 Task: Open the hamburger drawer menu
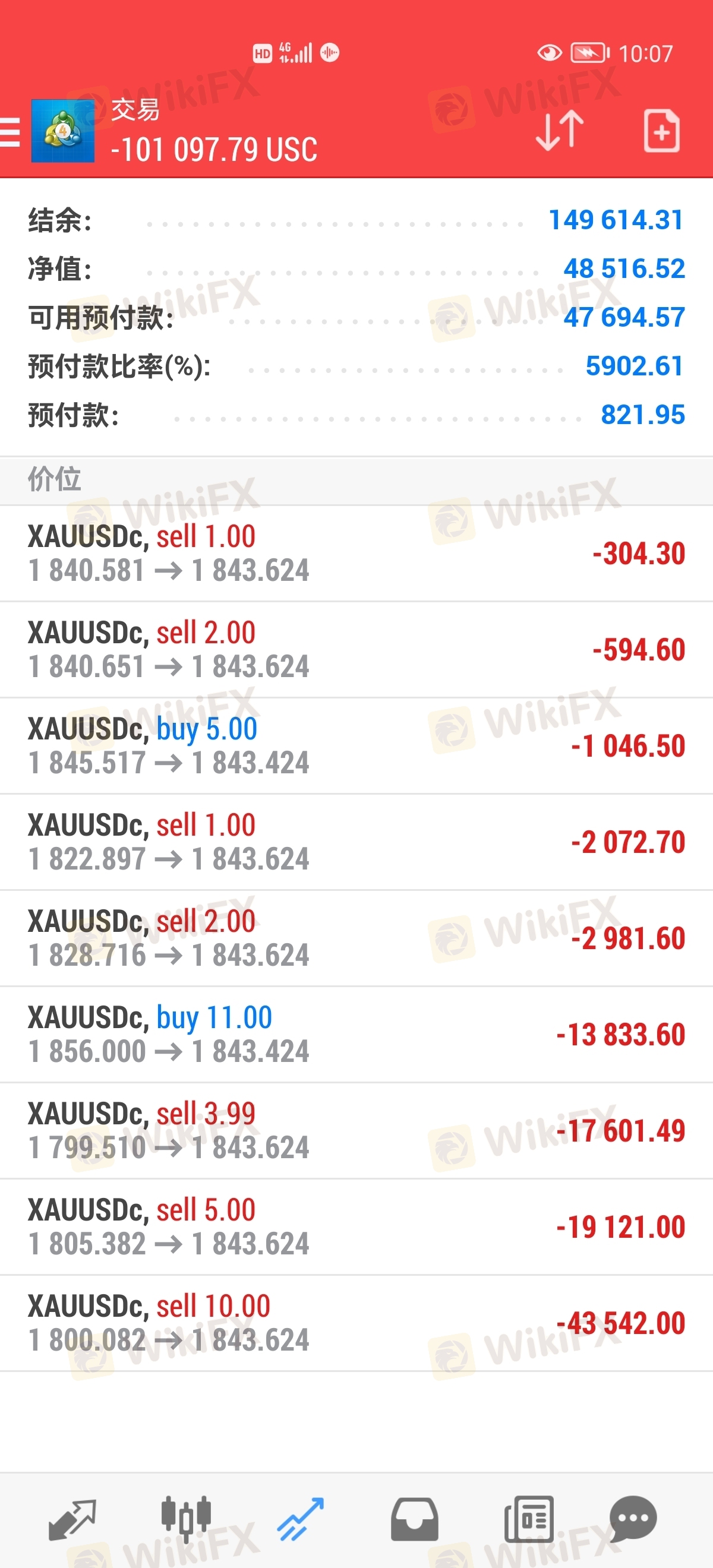(9, 131)
